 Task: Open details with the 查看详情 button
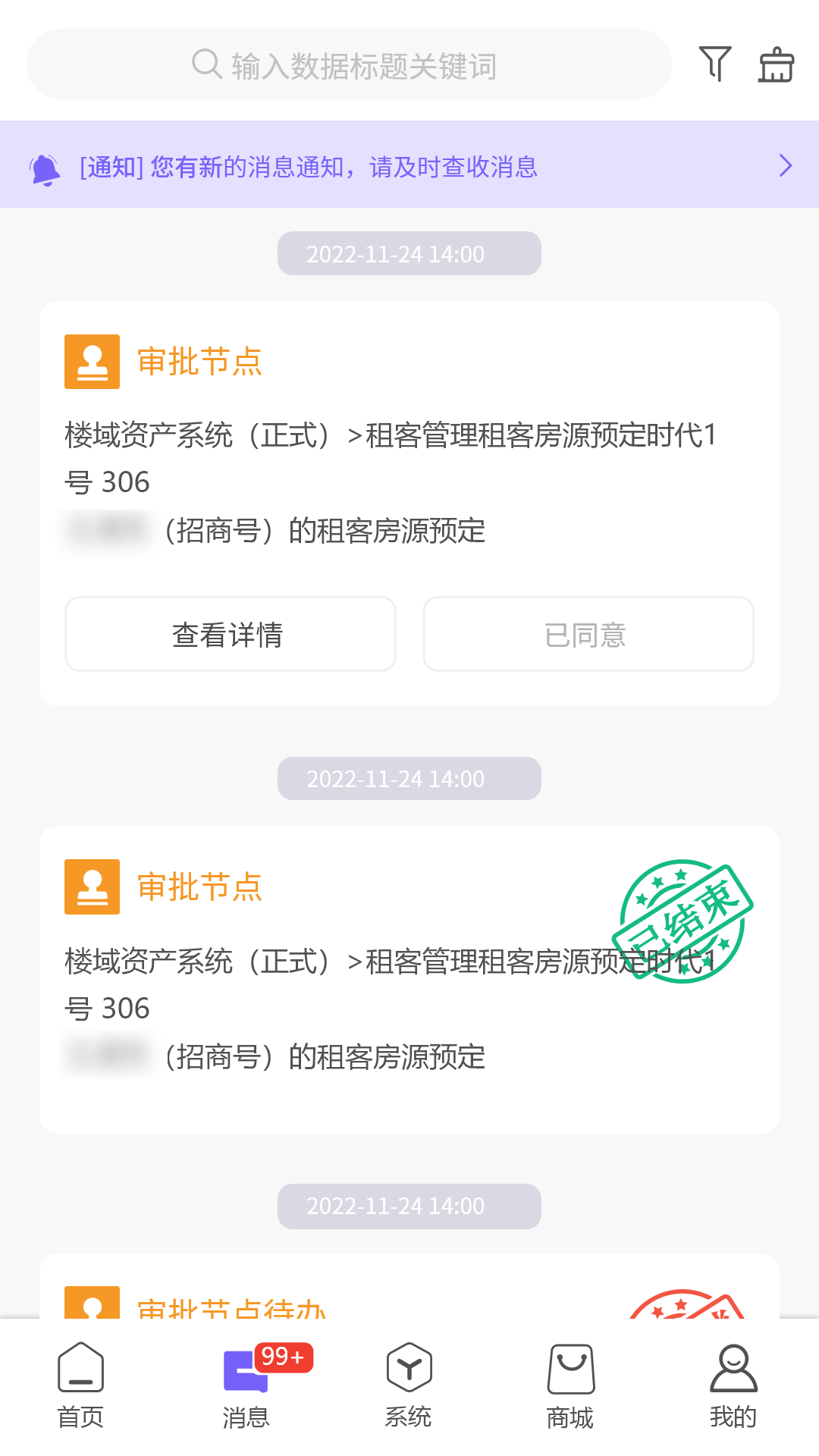click(229, 634)
